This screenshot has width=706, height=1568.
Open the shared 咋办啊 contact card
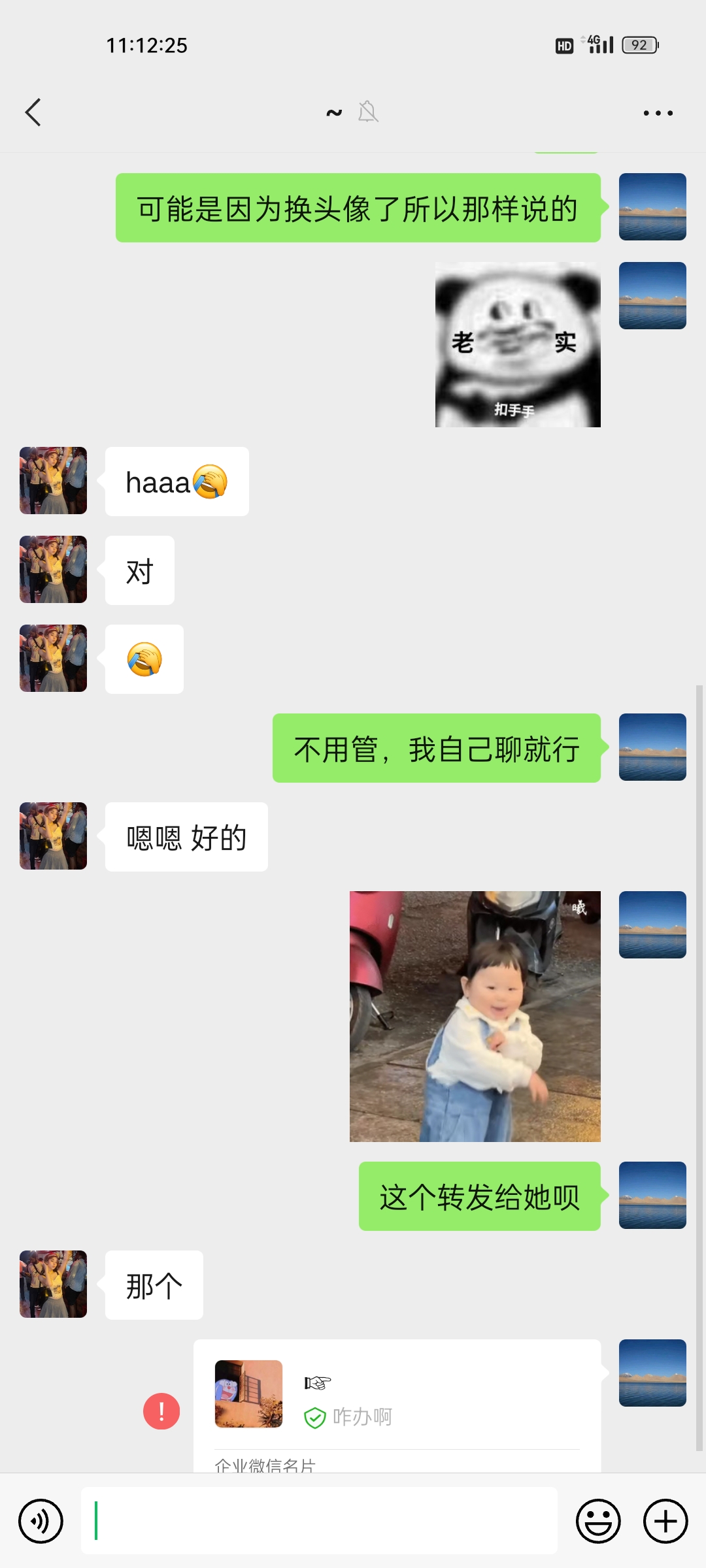[397, 1405]
